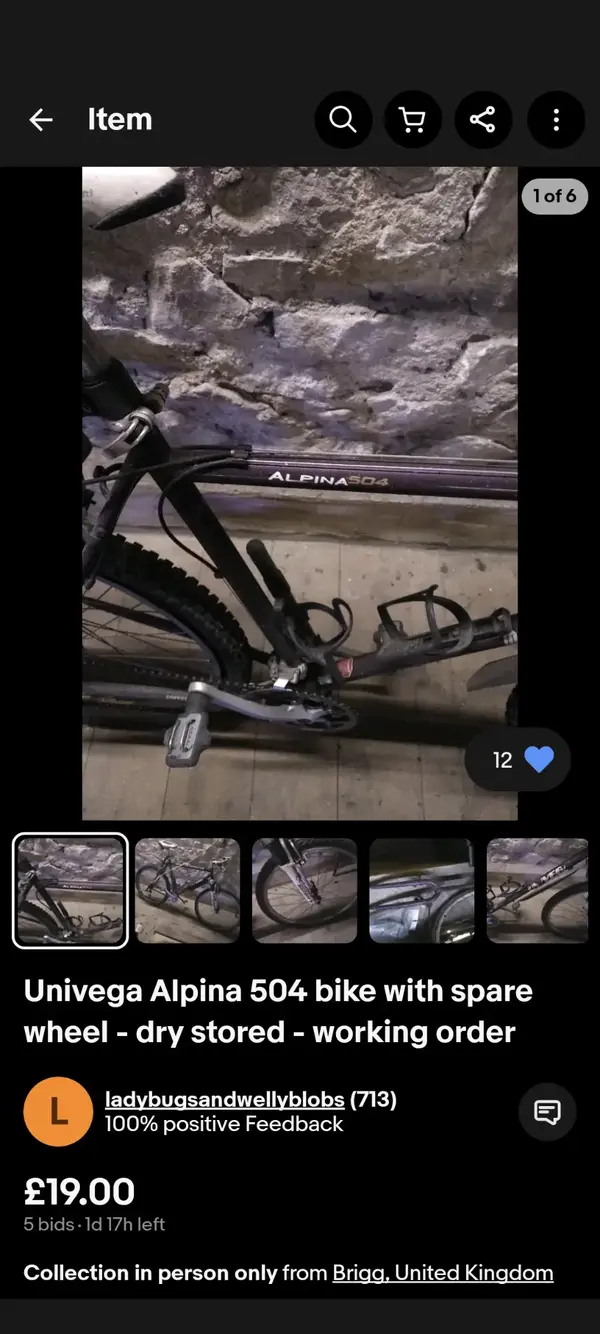Message the seller via chat icon
Image resolution: width=600 pixels, height=1334 pixels.
tap(547, 1112)
